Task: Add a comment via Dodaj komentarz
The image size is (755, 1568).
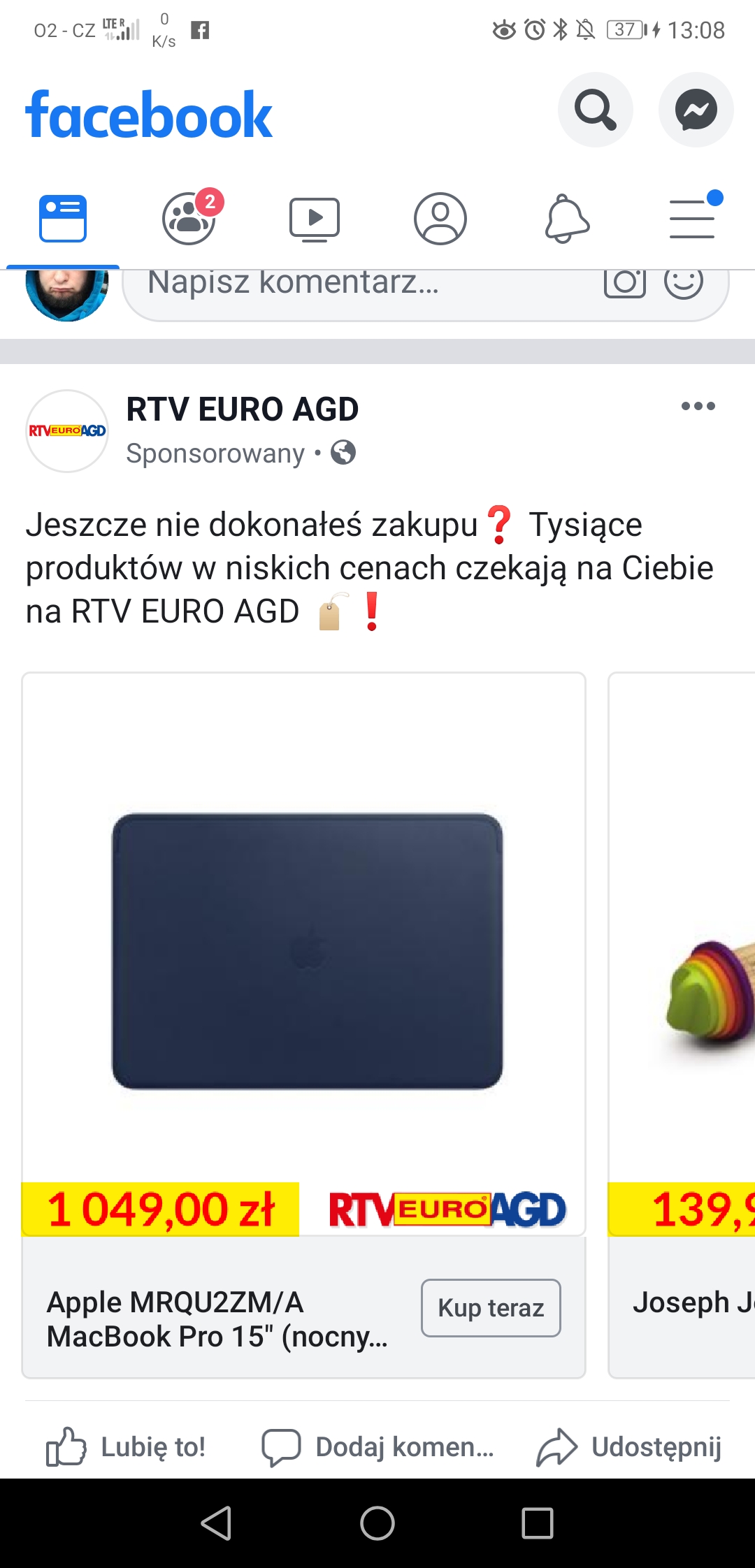Action: [377, 1446]
